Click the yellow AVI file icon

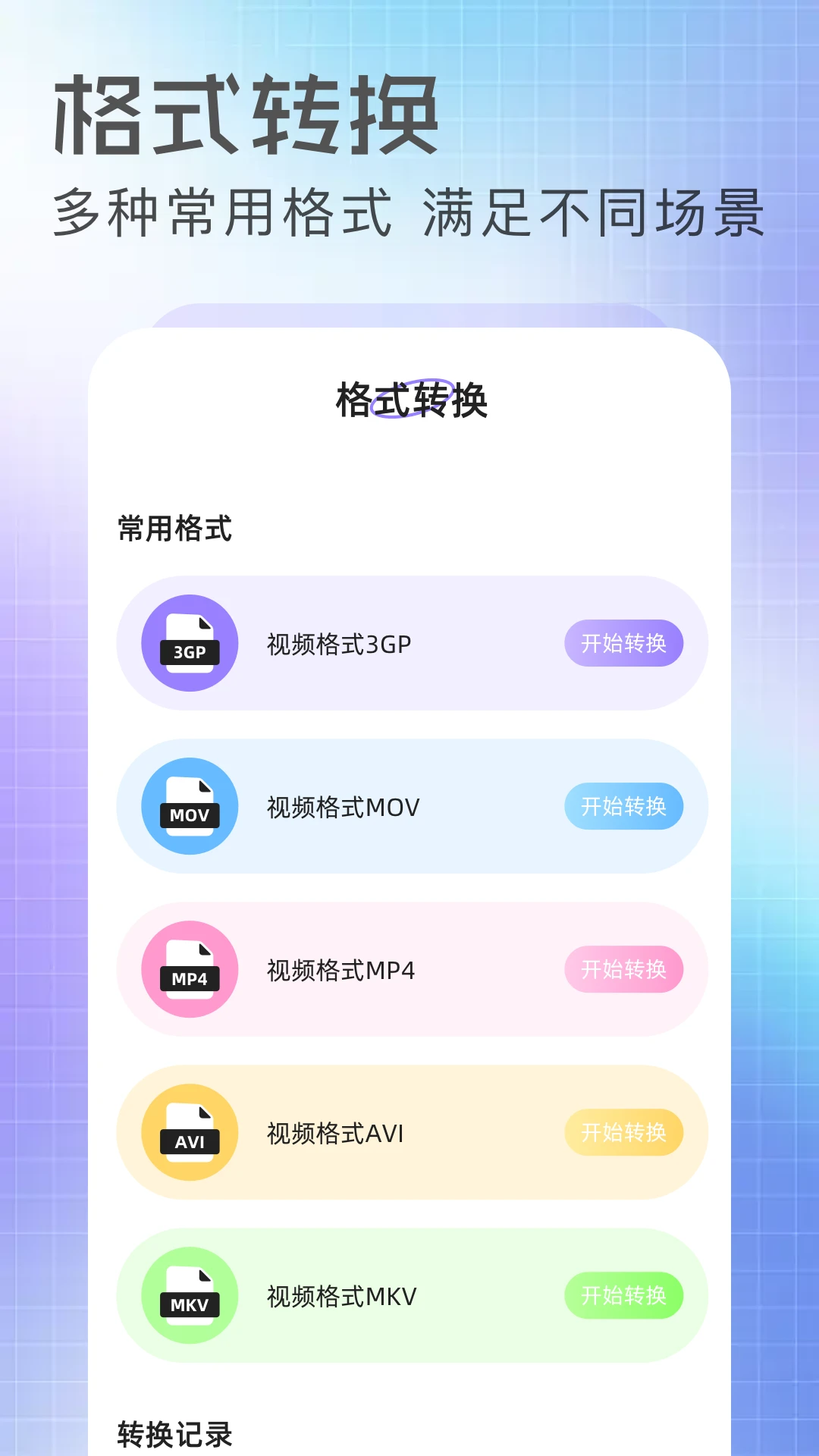pos(189,1132)
